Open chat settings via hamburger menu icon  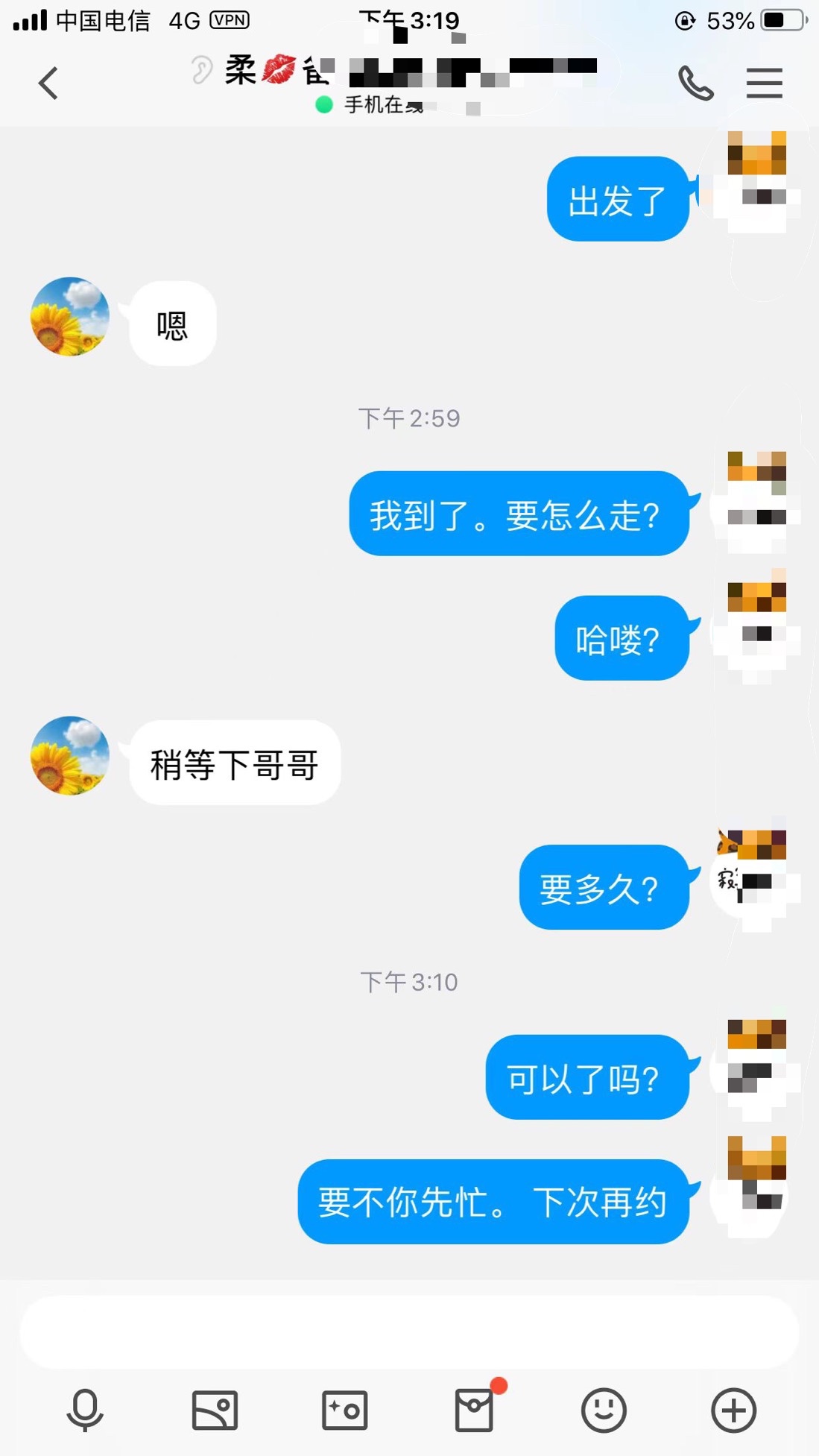pos(763,83)
